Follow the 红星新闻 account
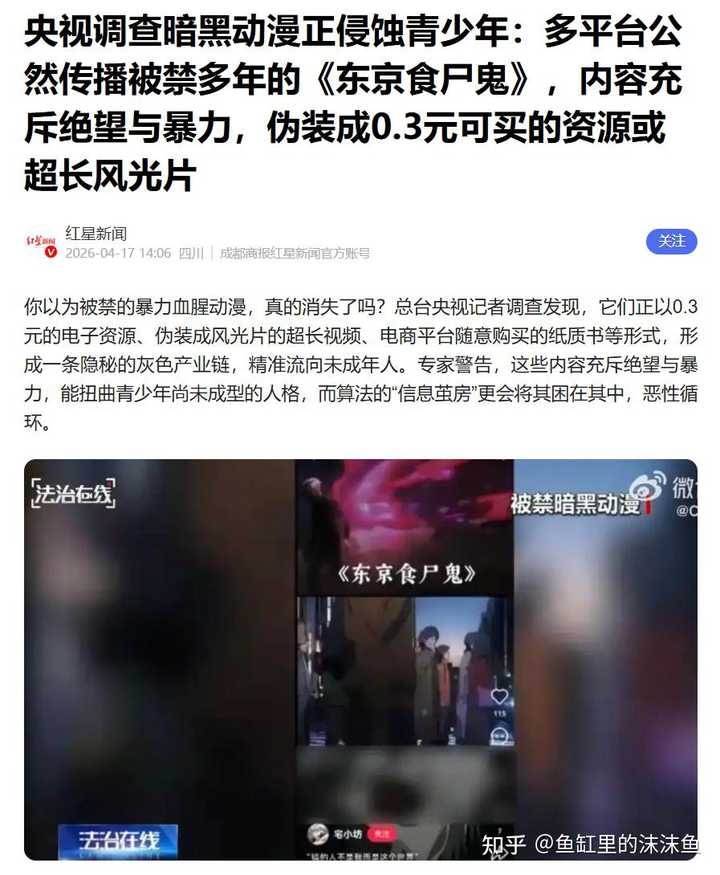The height and width of the screenshot is (875, 720). pyautogui.click(x=672, y=241)
